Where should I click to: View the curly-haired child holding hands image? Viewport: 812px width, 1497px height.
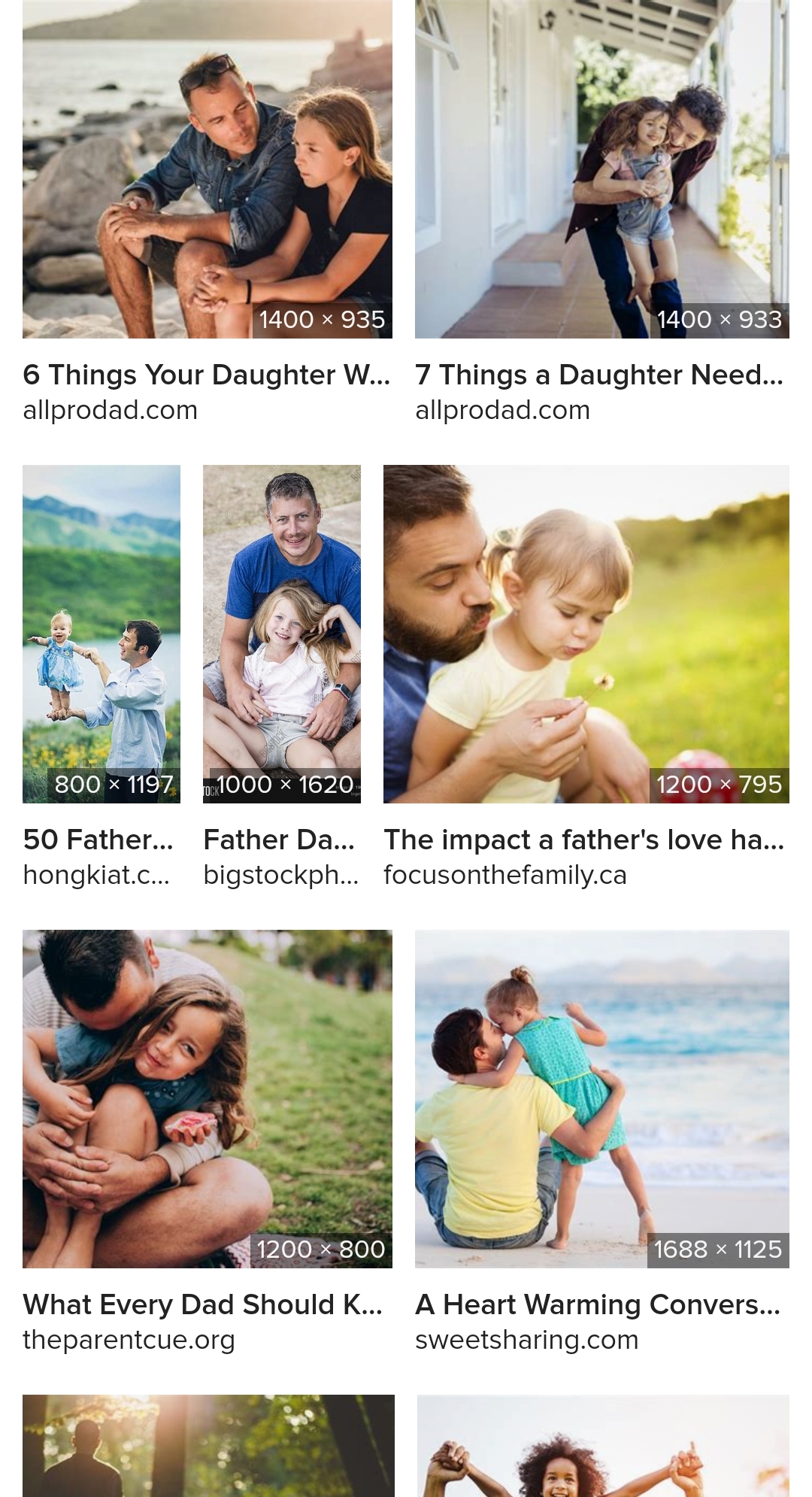(x=603, y=1446)
